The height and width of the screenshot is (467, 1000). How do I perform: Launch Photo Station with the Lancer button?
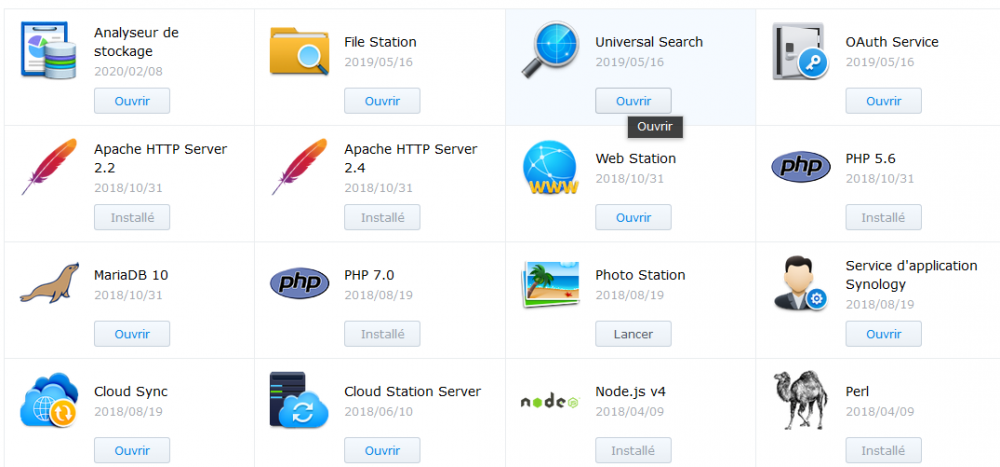click(x=633, y=334)
